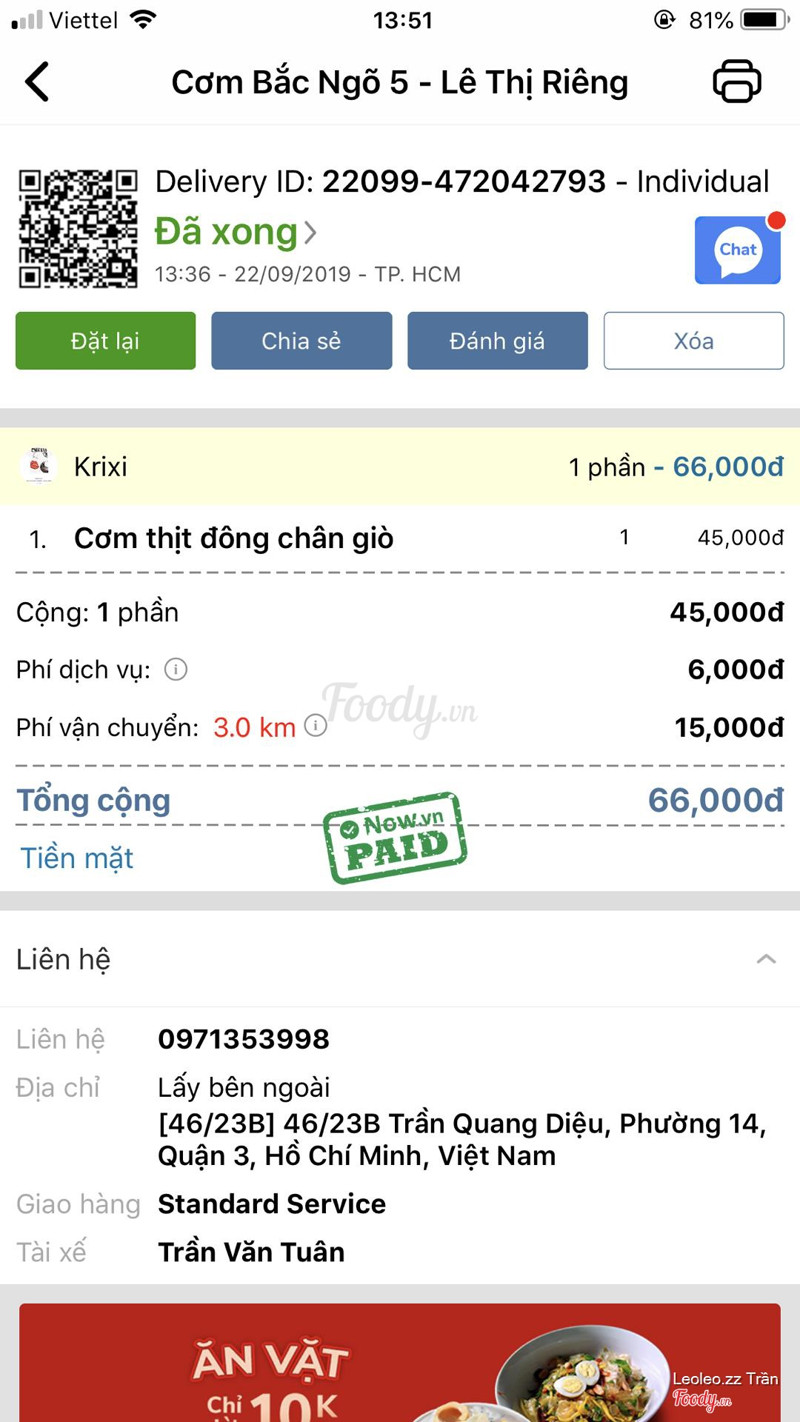Collapse the Liên hệ section
This screenshot has width=800, height=1422.
[x=766, y=959]
